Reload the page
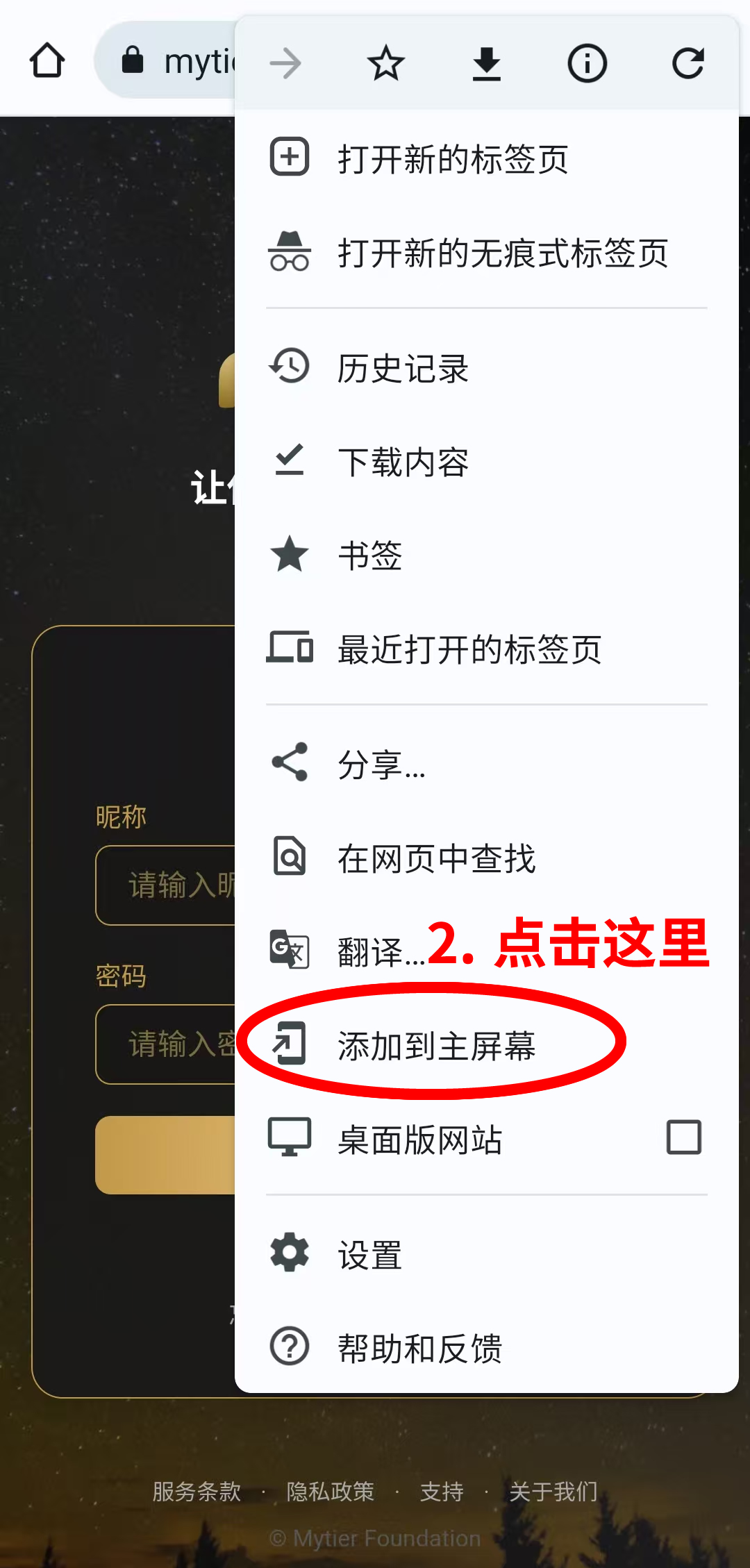The width and height of the screenshot is (750, 1568). tap(687, 64)
